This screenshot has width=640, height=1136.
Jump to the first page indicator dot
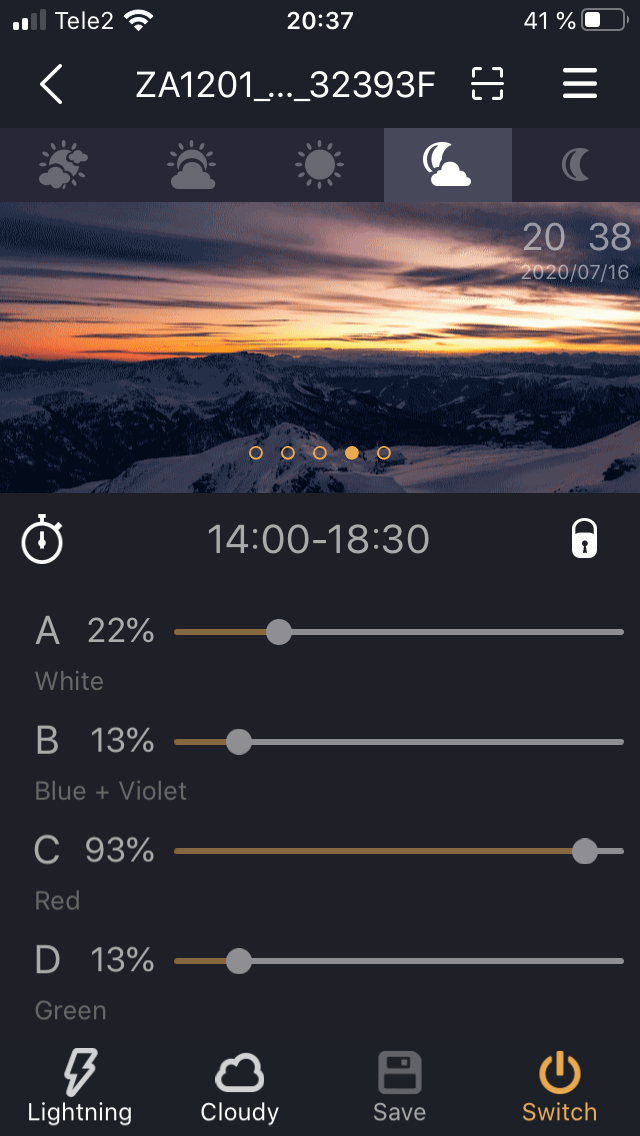click(x=256, y=453)
